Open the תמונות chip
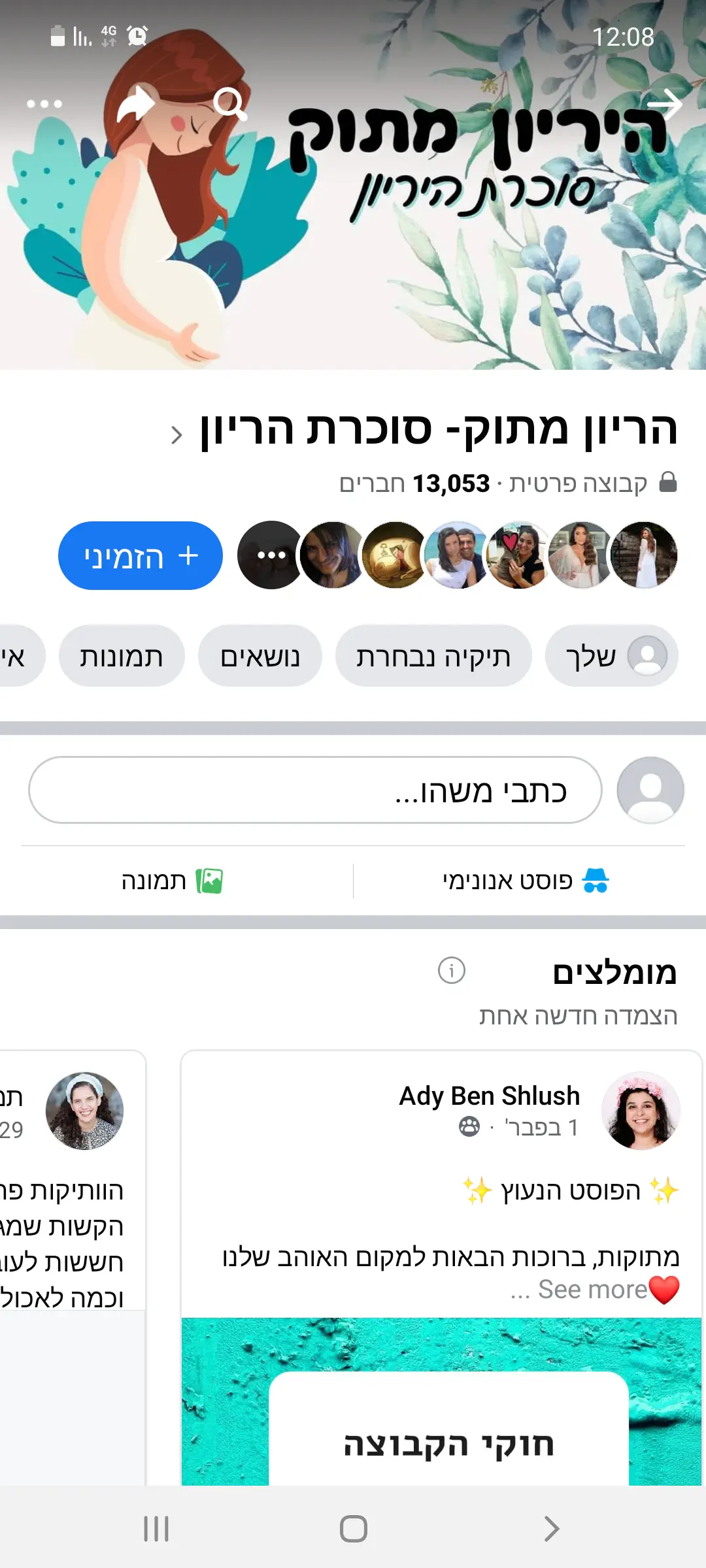Viewport: 706px width, 1568px height. (x=122, y=655)
